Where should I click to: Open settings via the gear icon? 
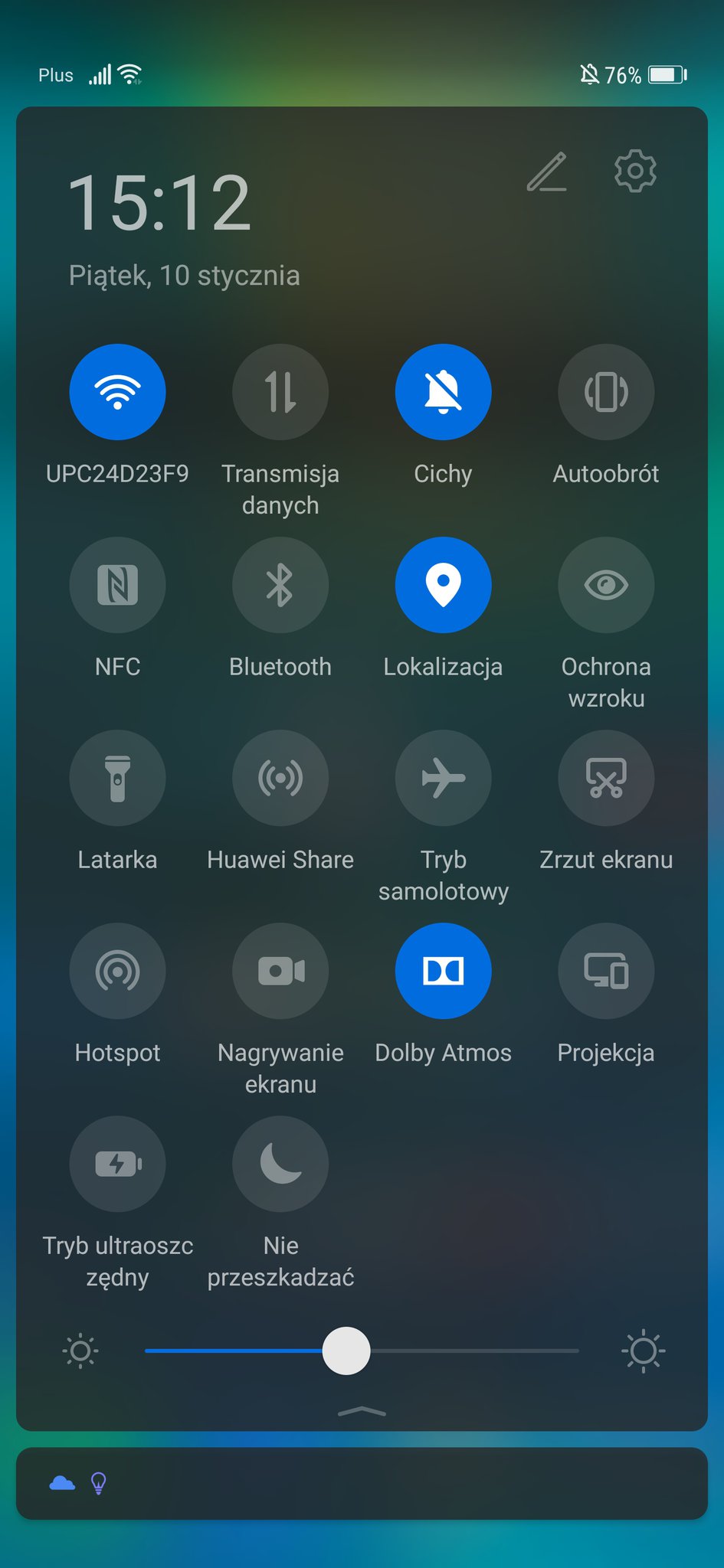[635, 171]
